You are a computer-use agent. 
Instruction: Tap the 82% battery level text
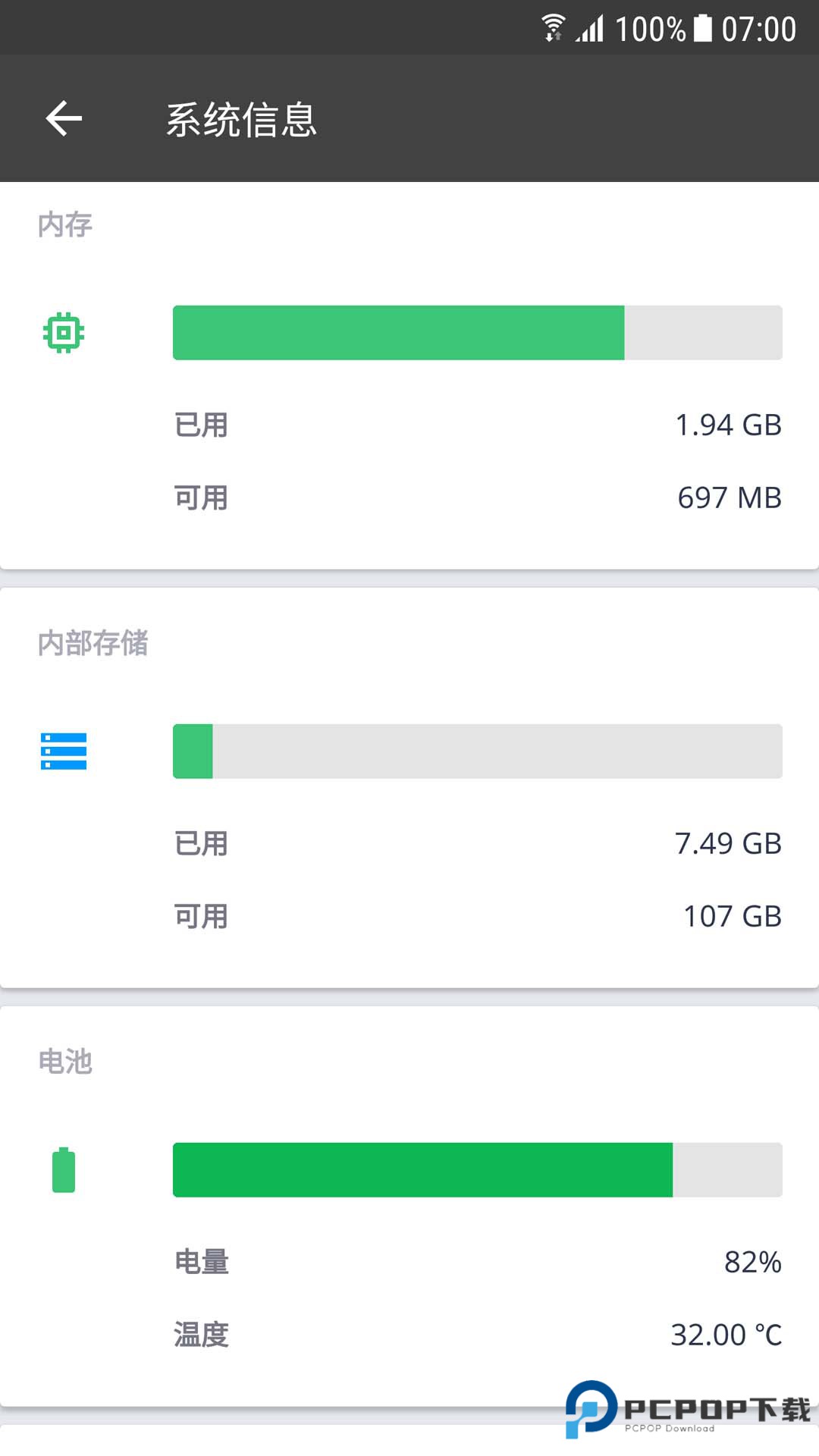tap(752, 1261)
